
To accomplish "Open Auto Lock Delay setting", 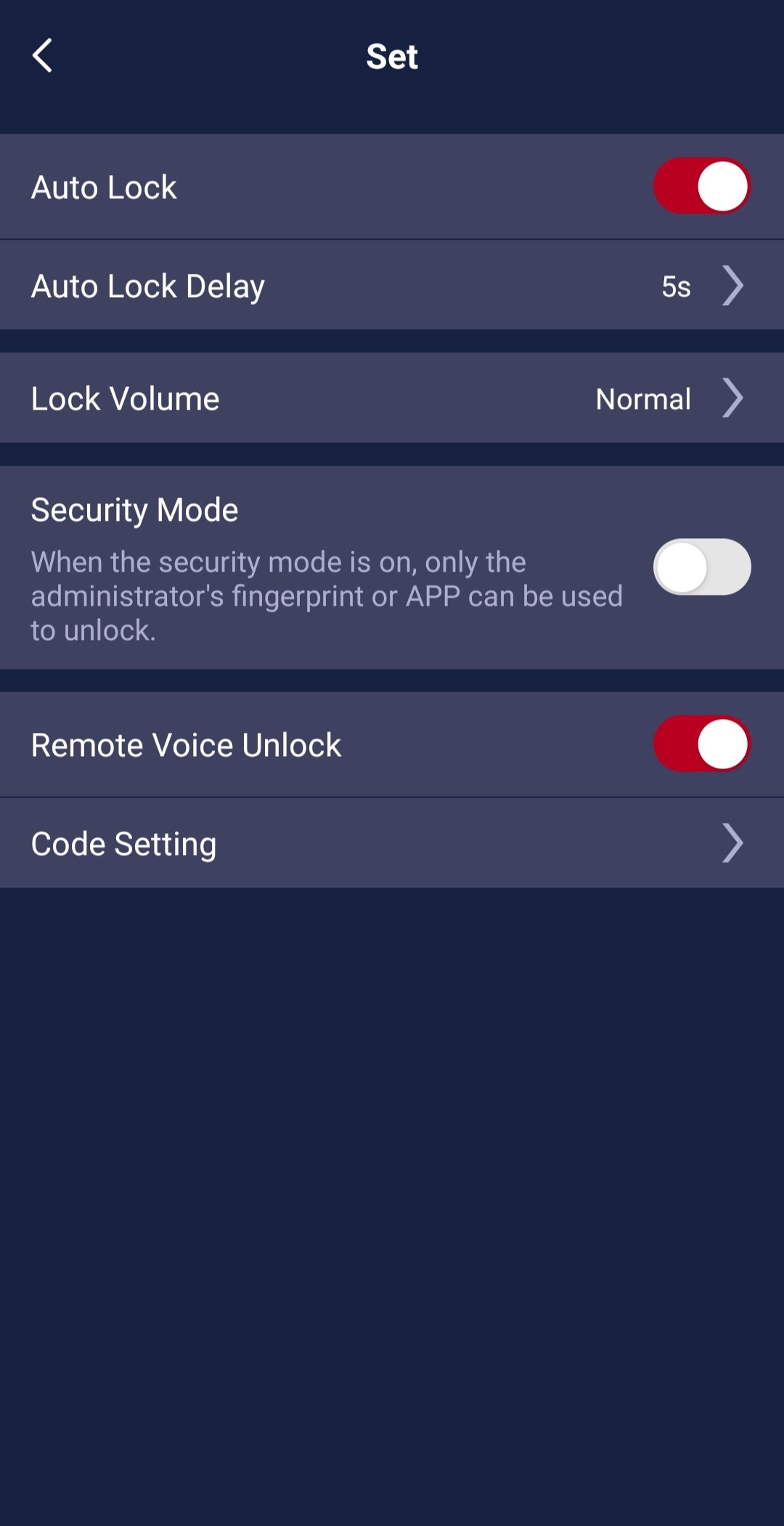I will (x=392, y=285).
